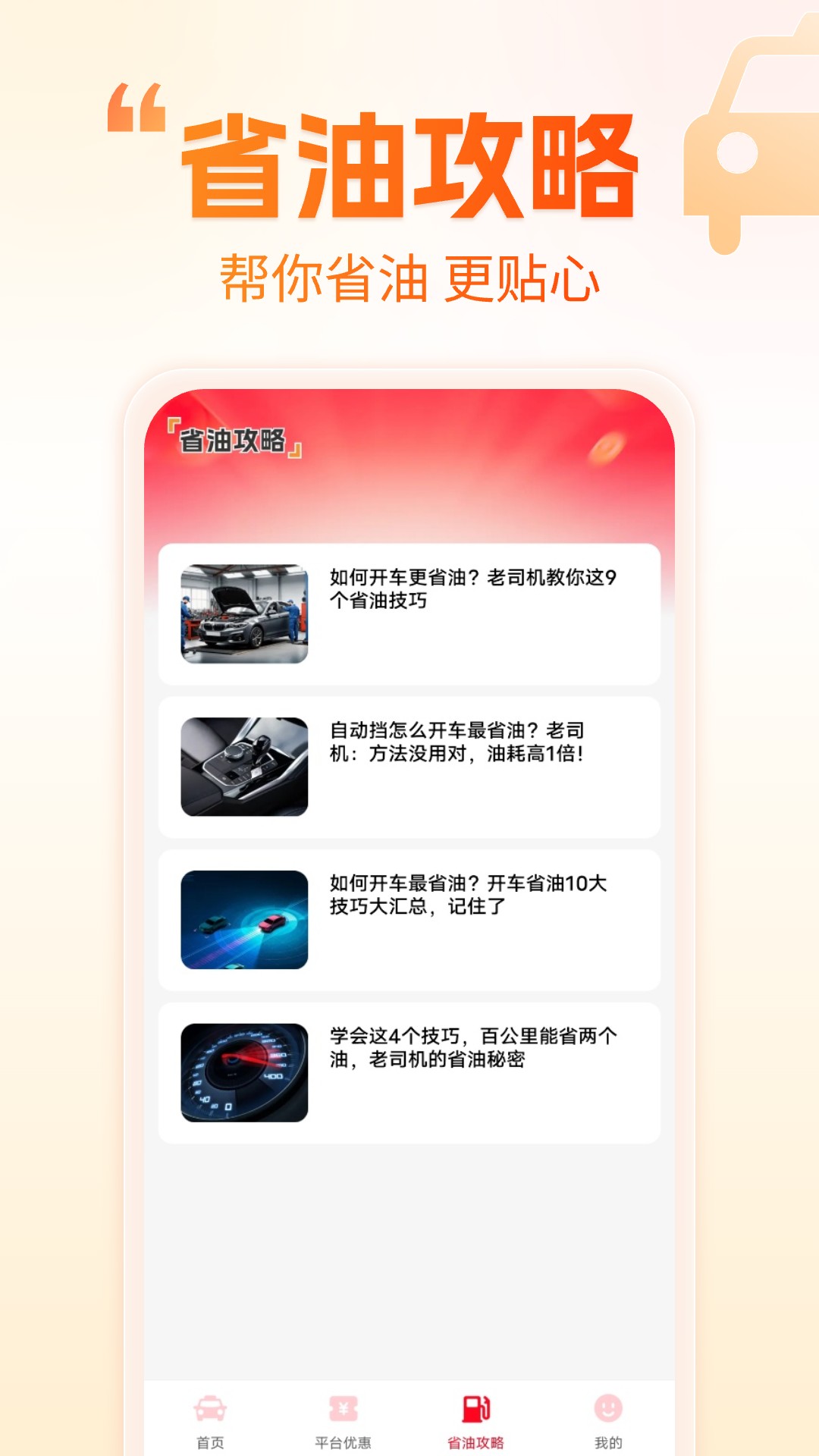Switch to the 平台优惠 tab
Image resolution: width=819 pixels, height=1456 pixels.
[341, 1426]
